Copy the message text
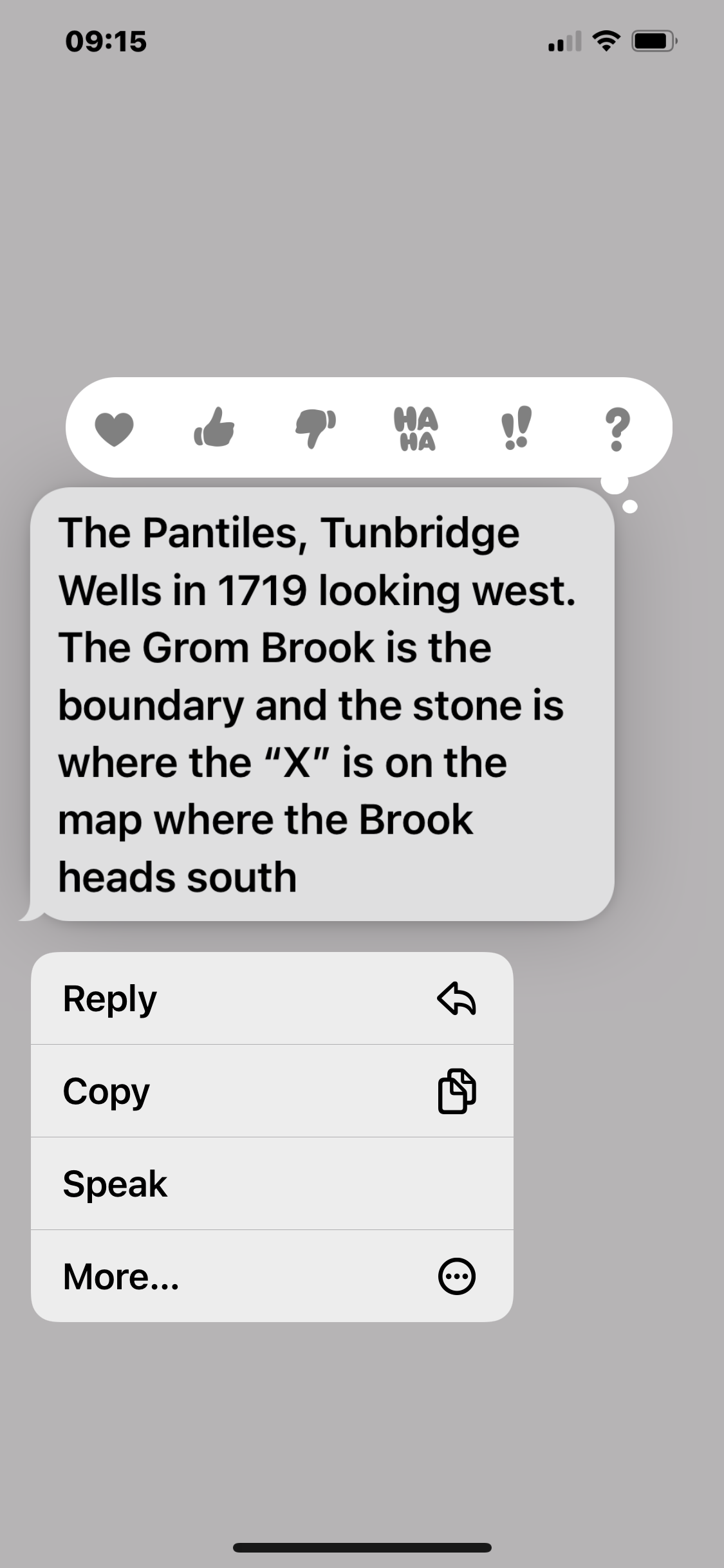 coord(272,1091)
